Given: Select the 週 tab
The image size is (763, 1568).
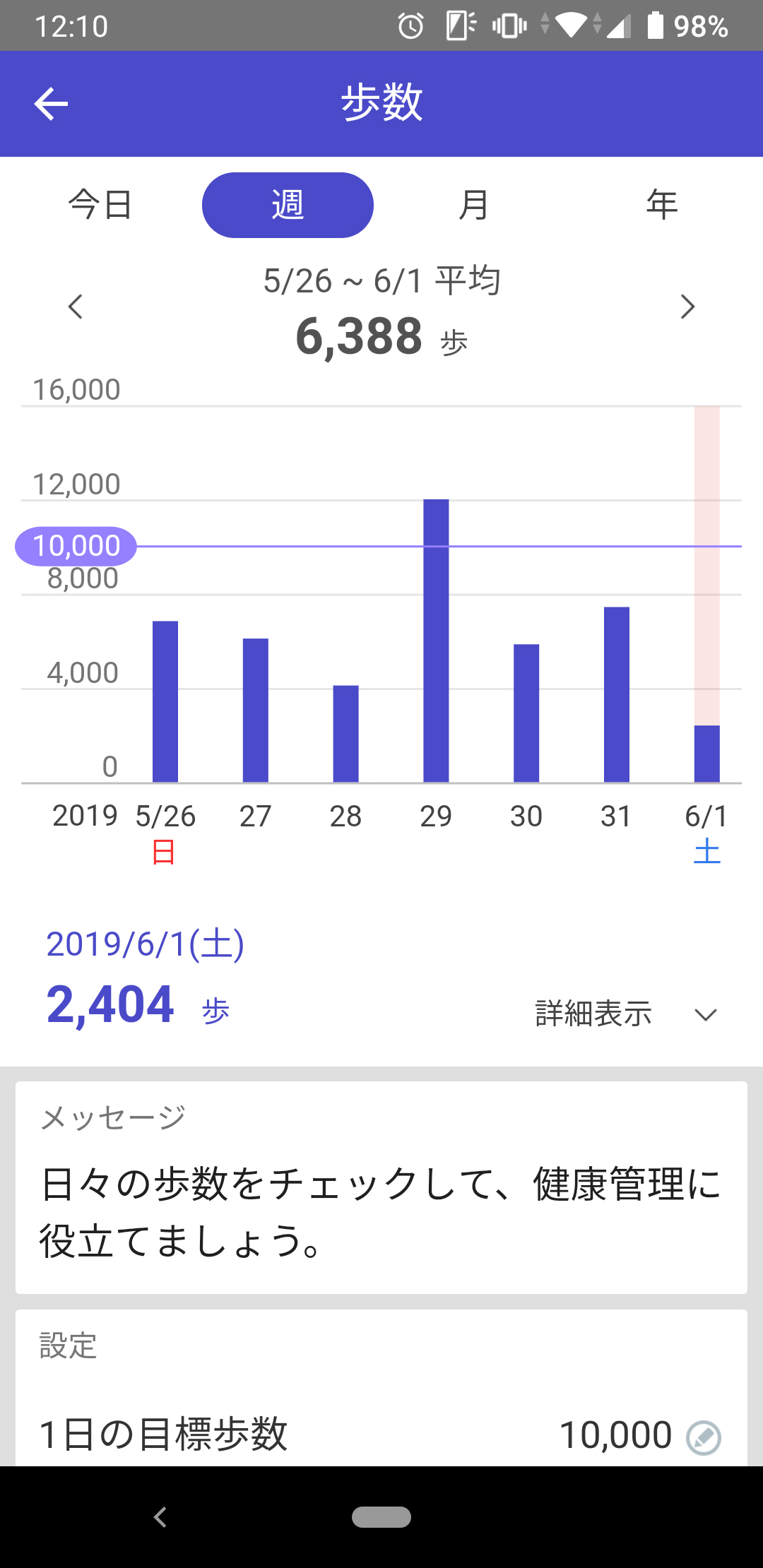Looking at the screenshot, I should click(x=288, y=205).
